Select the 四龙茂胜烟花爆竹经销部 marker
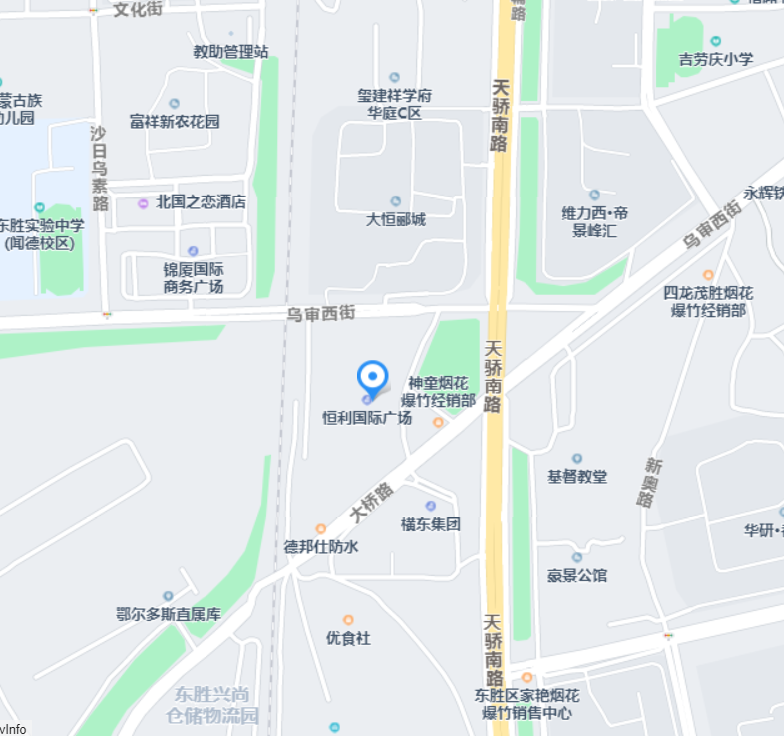This screenshot has height=736, width=784. (x=708, y=275)
